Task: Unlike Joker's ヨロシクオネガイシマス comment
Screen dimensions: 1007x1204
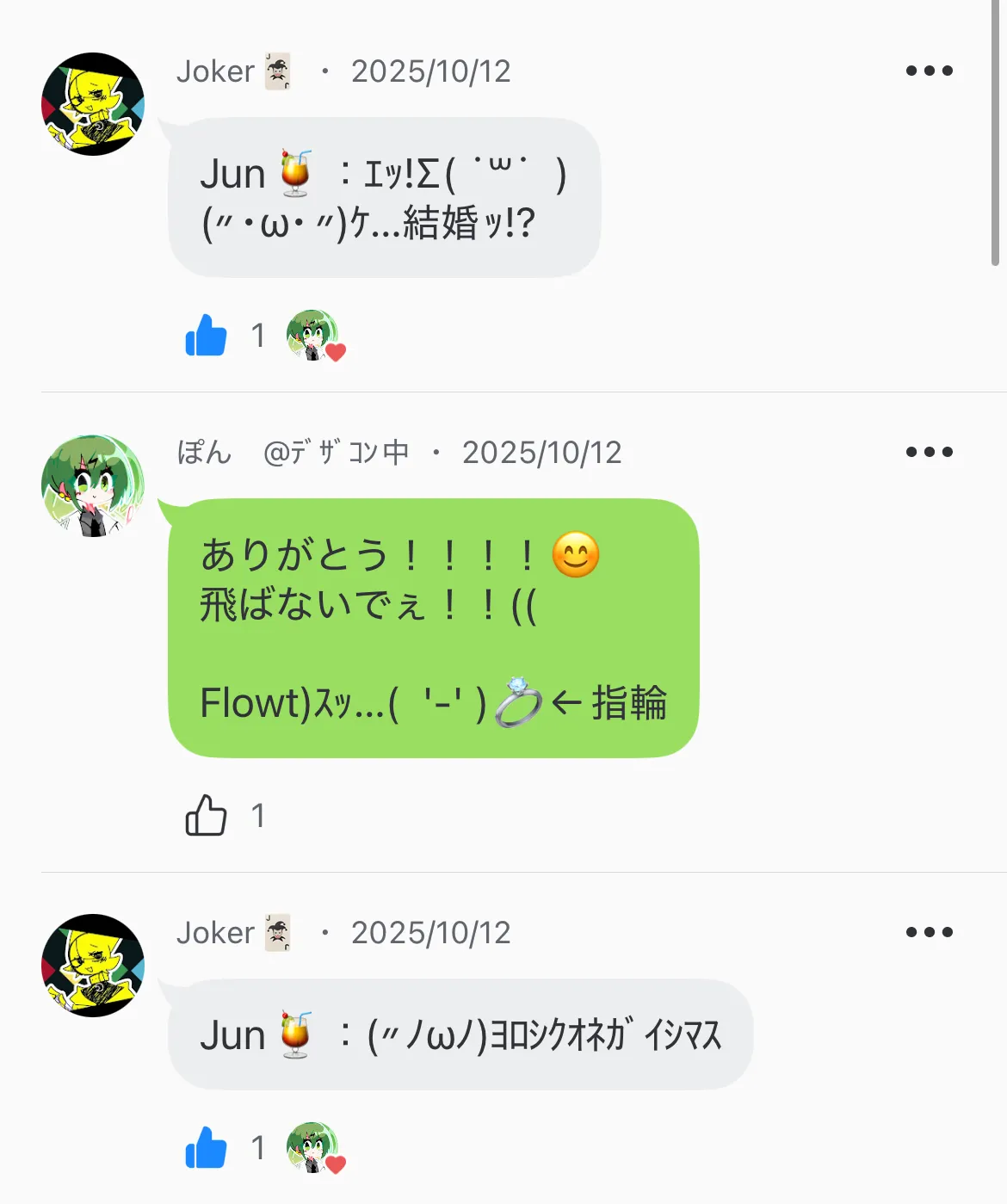Action: 206,1147
